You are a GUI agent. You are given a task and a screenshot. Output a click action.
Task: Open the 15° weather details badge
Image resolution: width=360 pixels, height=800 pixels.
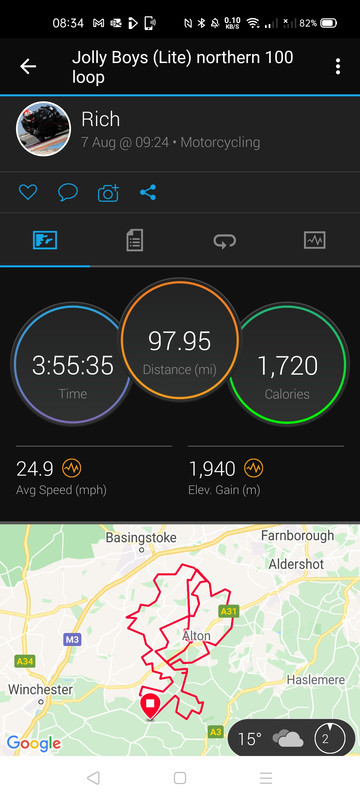coord(291,738)
